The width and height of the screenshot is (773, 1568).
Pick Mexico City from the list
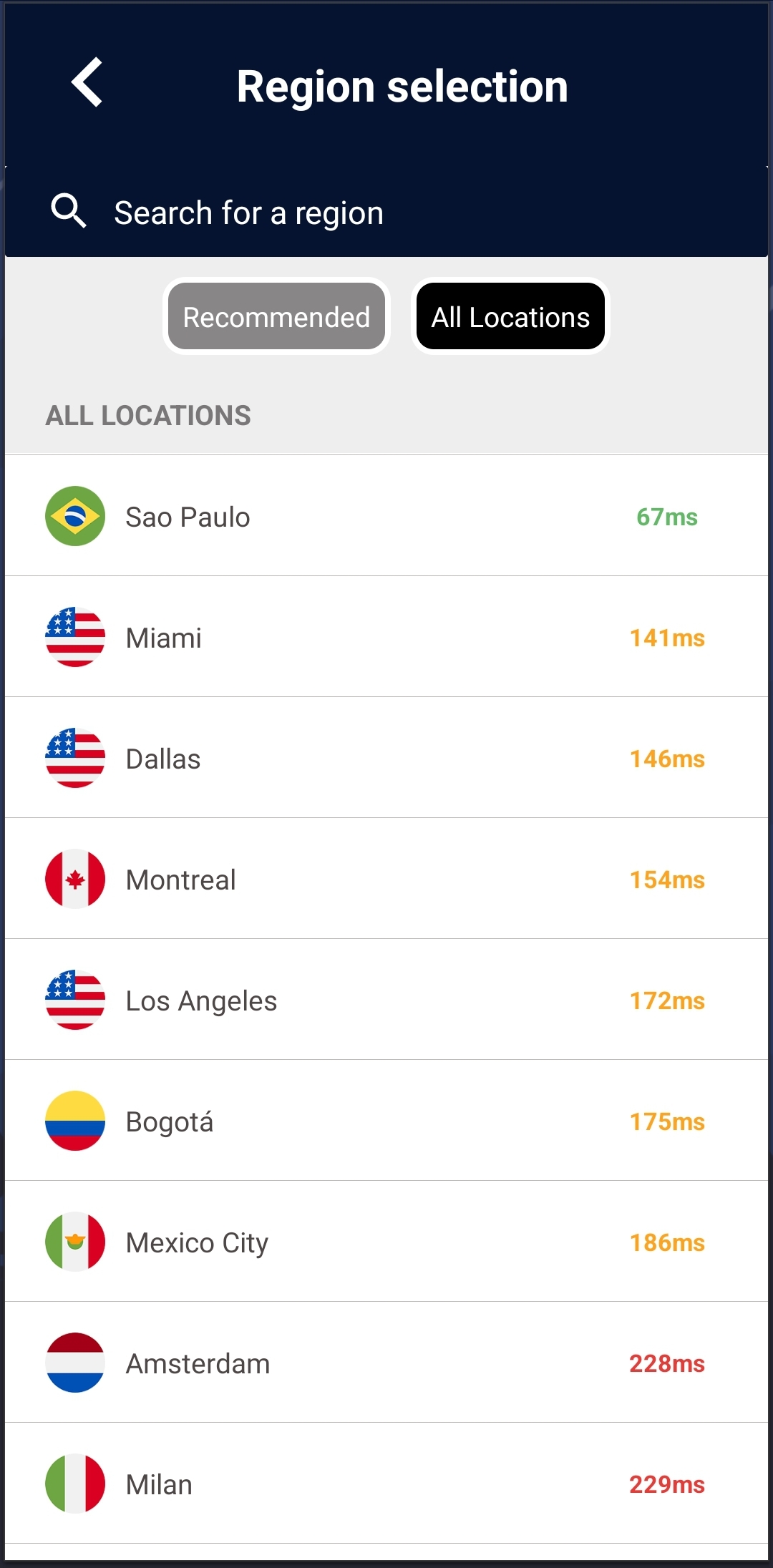pyautogui.click(x=386, y=1242)
